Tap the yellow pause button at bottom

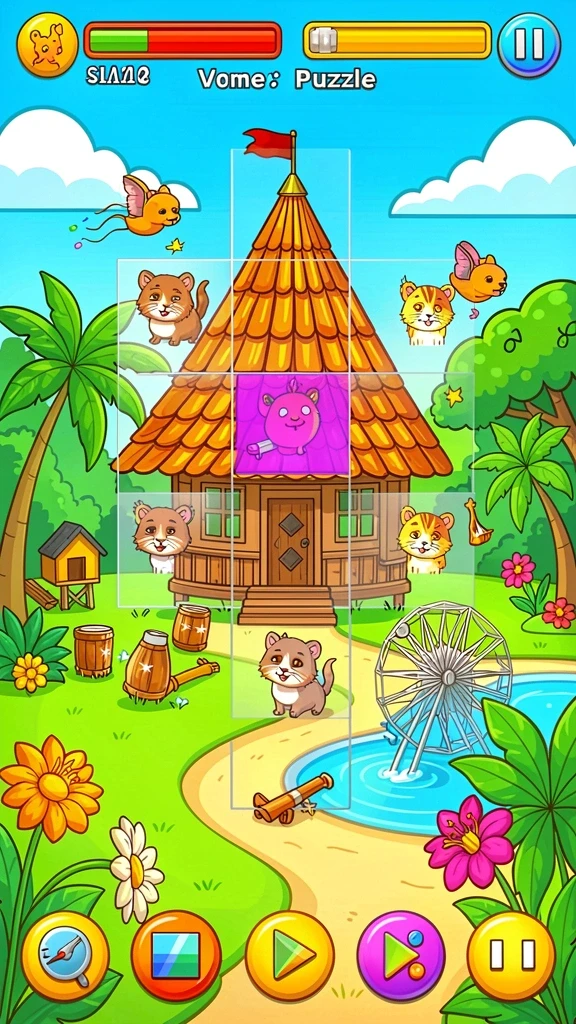click(512, 956)
